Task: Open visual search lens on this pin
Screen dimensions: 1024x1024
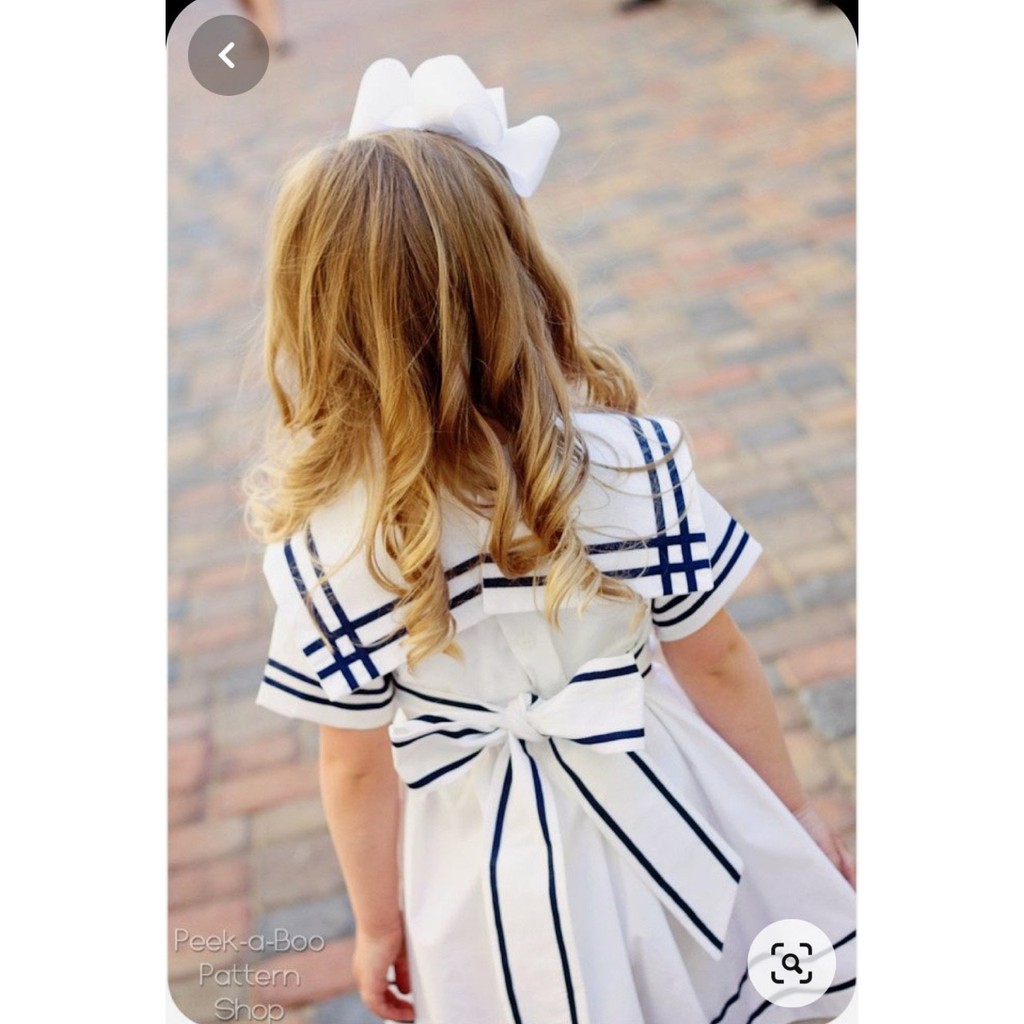Action: tap(791, 962)
